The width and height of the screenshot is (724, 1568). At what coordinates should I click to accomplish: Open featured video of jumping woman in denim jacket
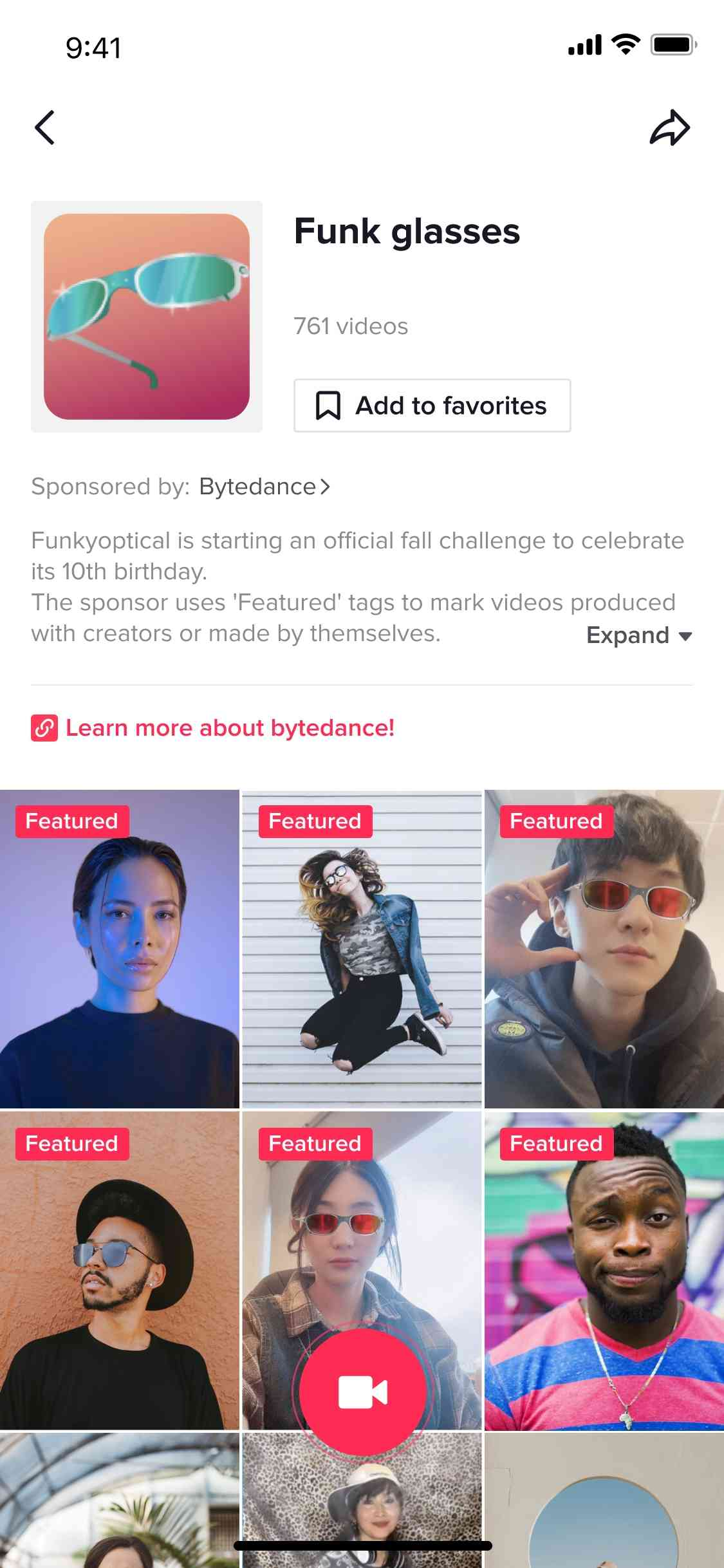click(x=362, y=949)
